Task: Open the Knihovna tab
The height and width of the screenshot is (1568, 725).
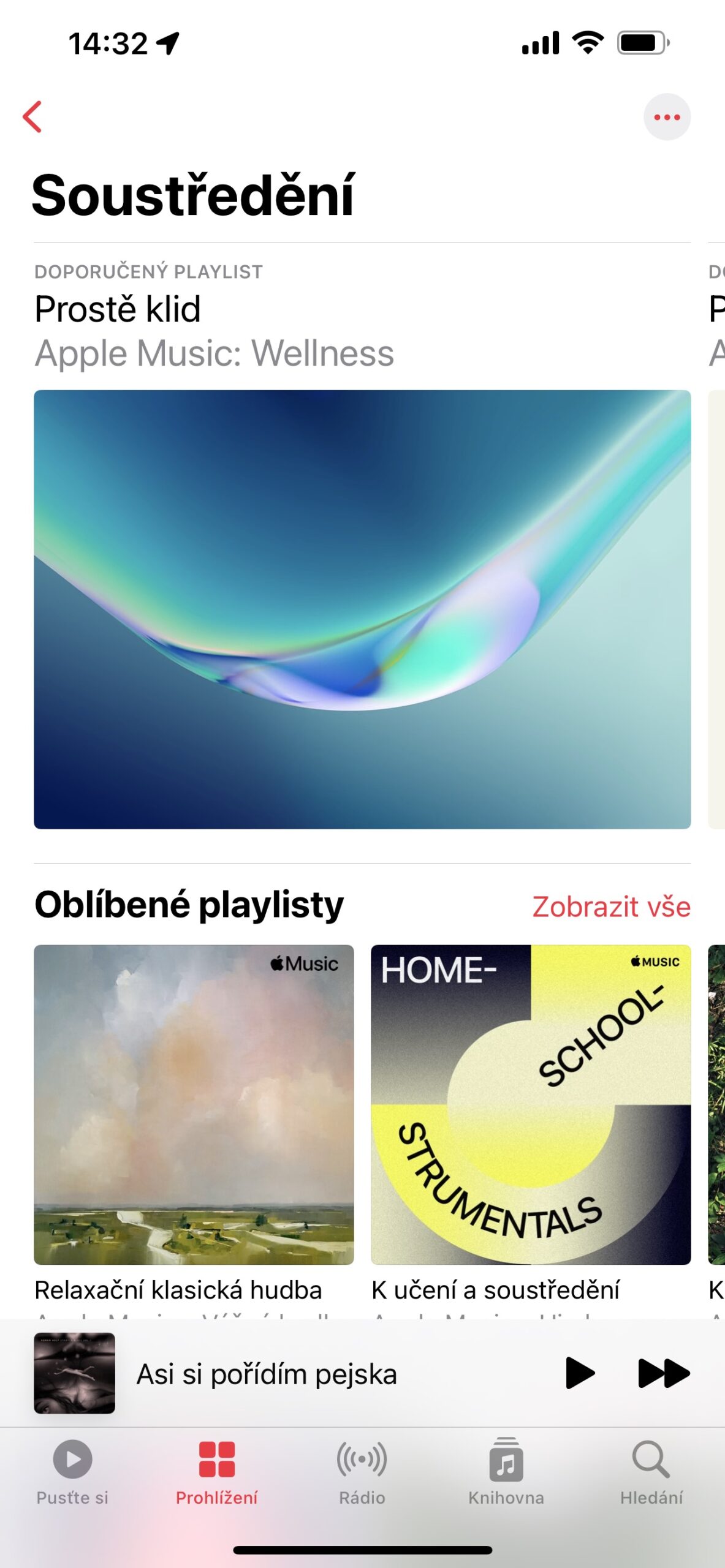Action: tap(506, 1471)
